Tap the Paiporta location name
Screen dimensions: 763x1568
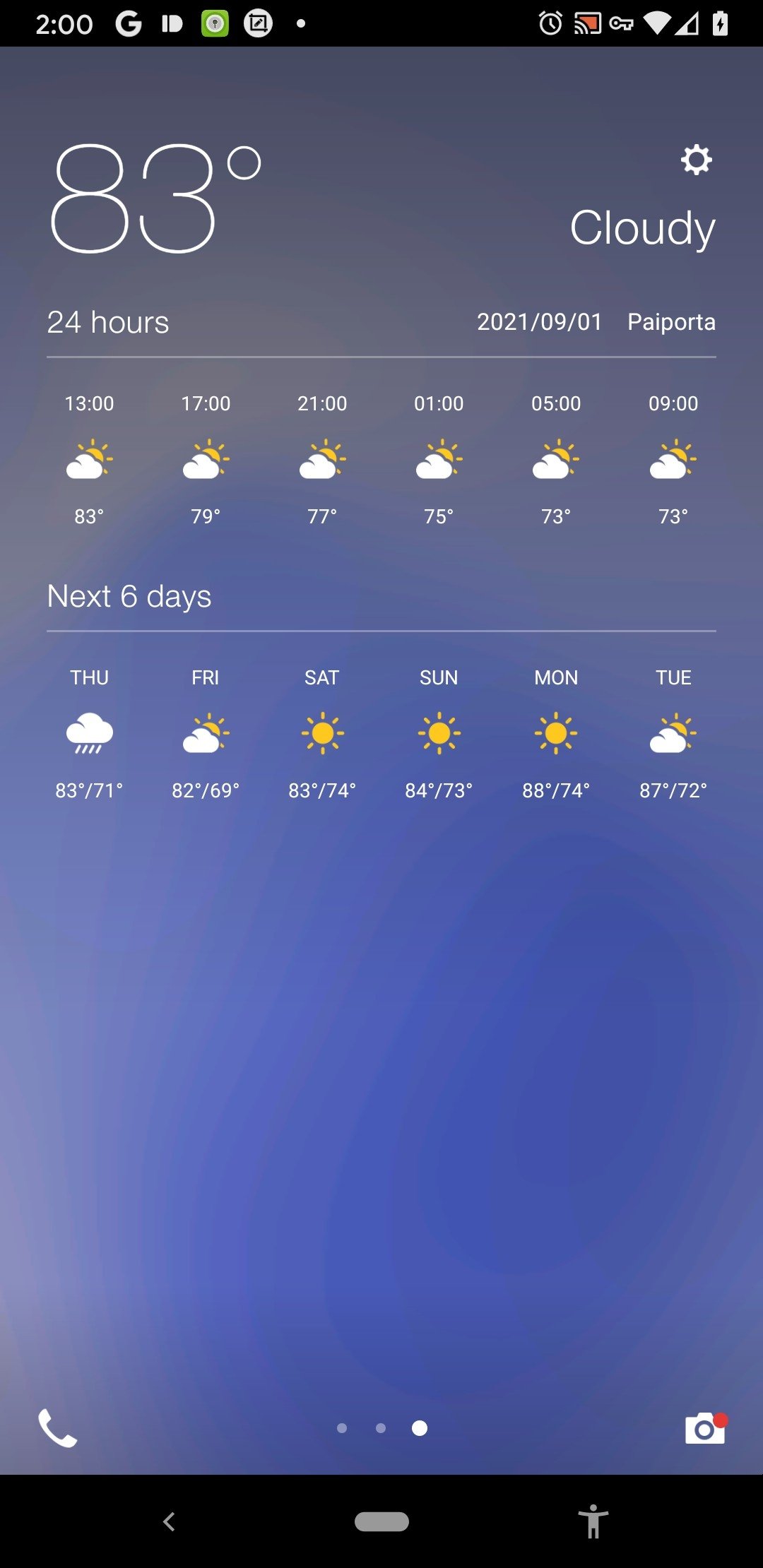click(x=671, y=322)
